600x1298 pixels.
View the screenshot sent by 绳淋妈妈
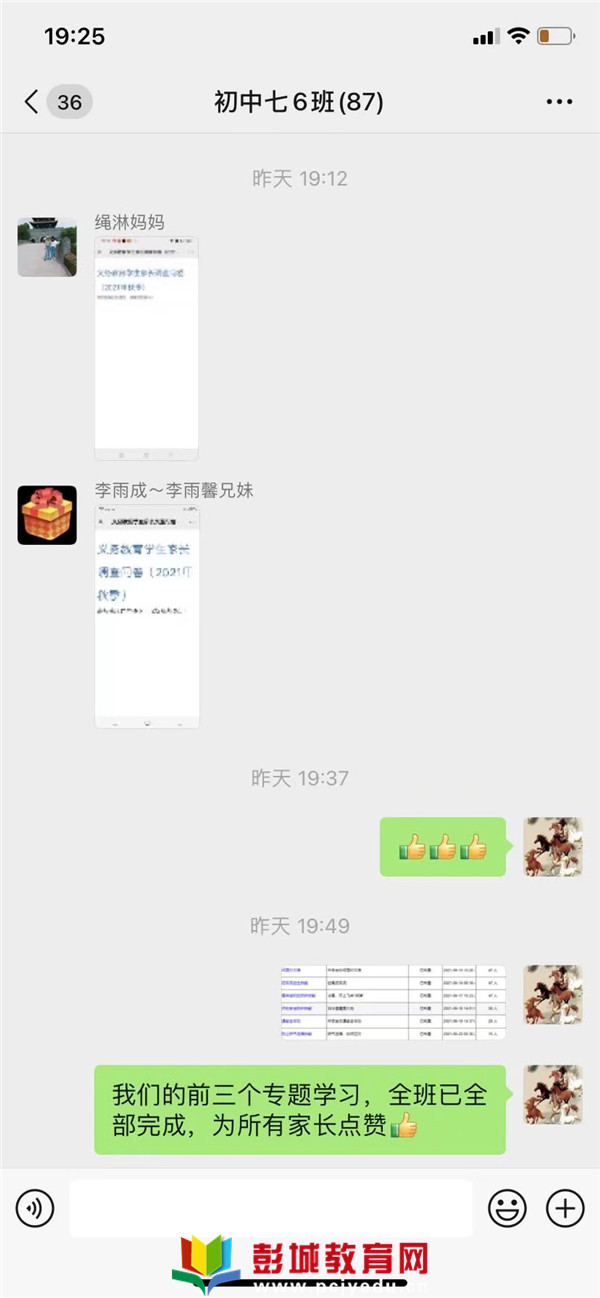pyautogui.click(x=146, y=348)
